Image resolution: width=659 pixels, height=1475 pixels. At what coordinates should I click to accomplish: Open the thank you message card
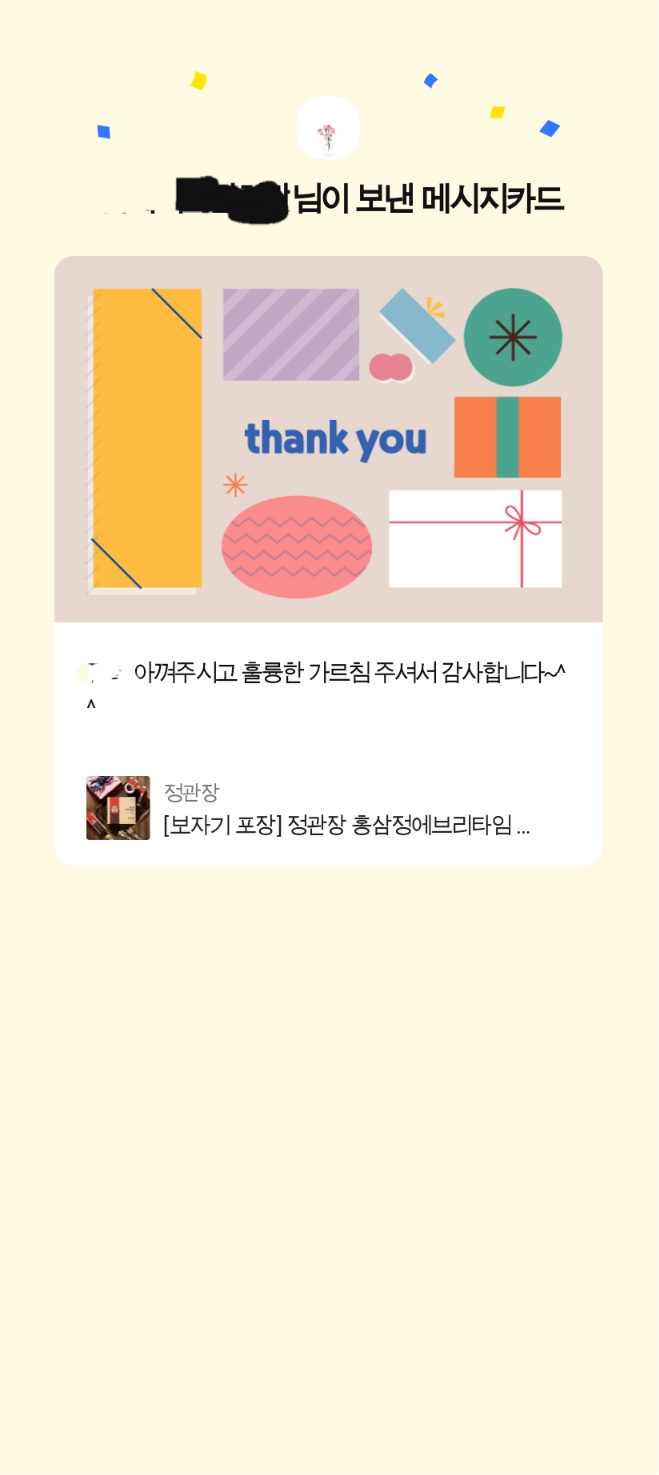(328, 439)
